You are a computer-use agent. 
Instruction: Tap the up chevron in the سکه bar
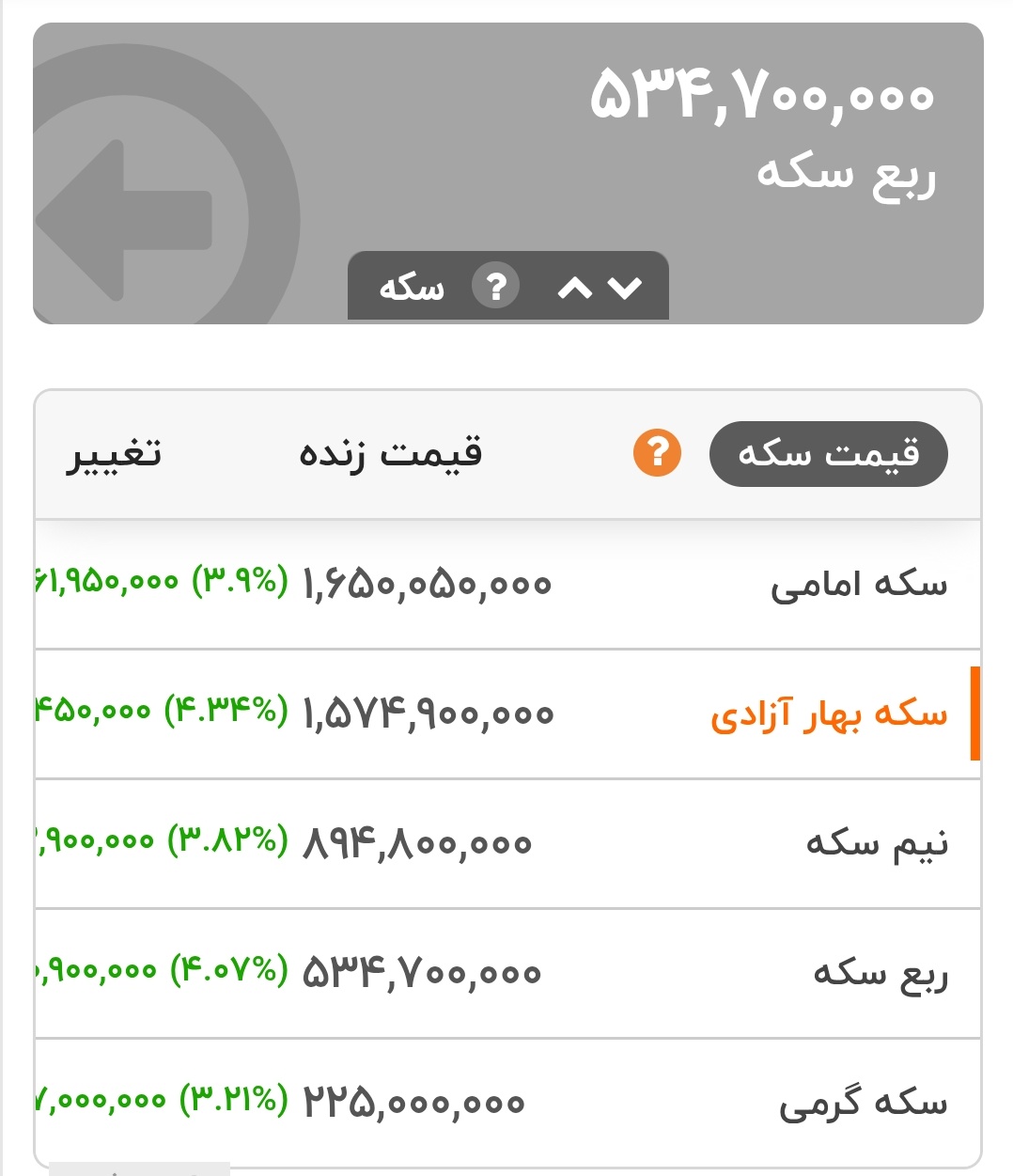[x=574, y=289]
